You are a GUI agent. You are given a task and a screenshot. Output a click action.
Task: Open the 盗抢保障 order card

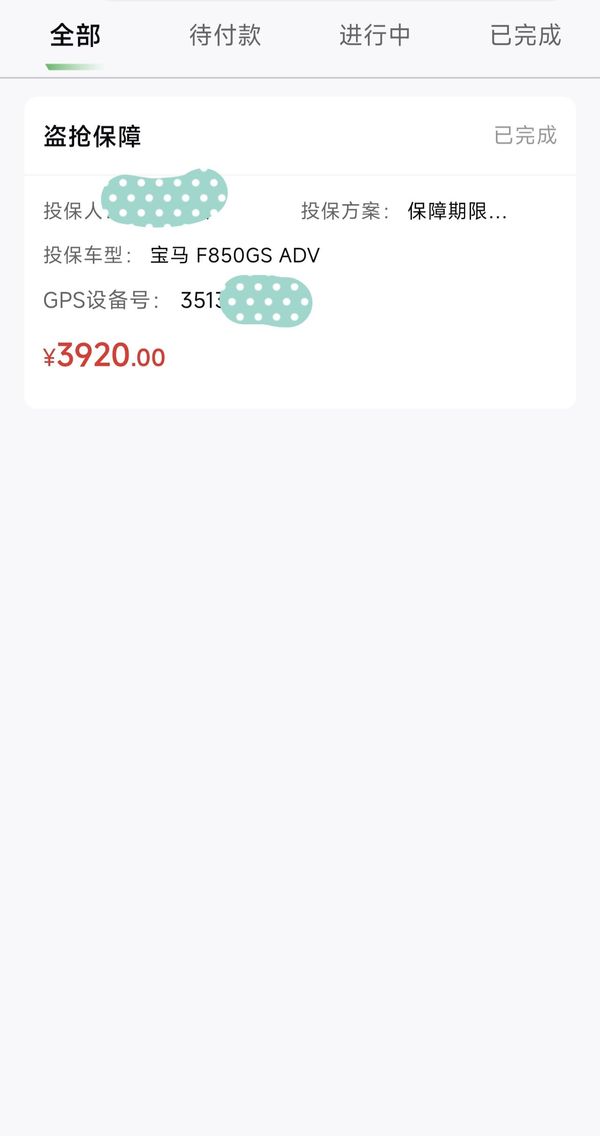[x=300, y=252]
